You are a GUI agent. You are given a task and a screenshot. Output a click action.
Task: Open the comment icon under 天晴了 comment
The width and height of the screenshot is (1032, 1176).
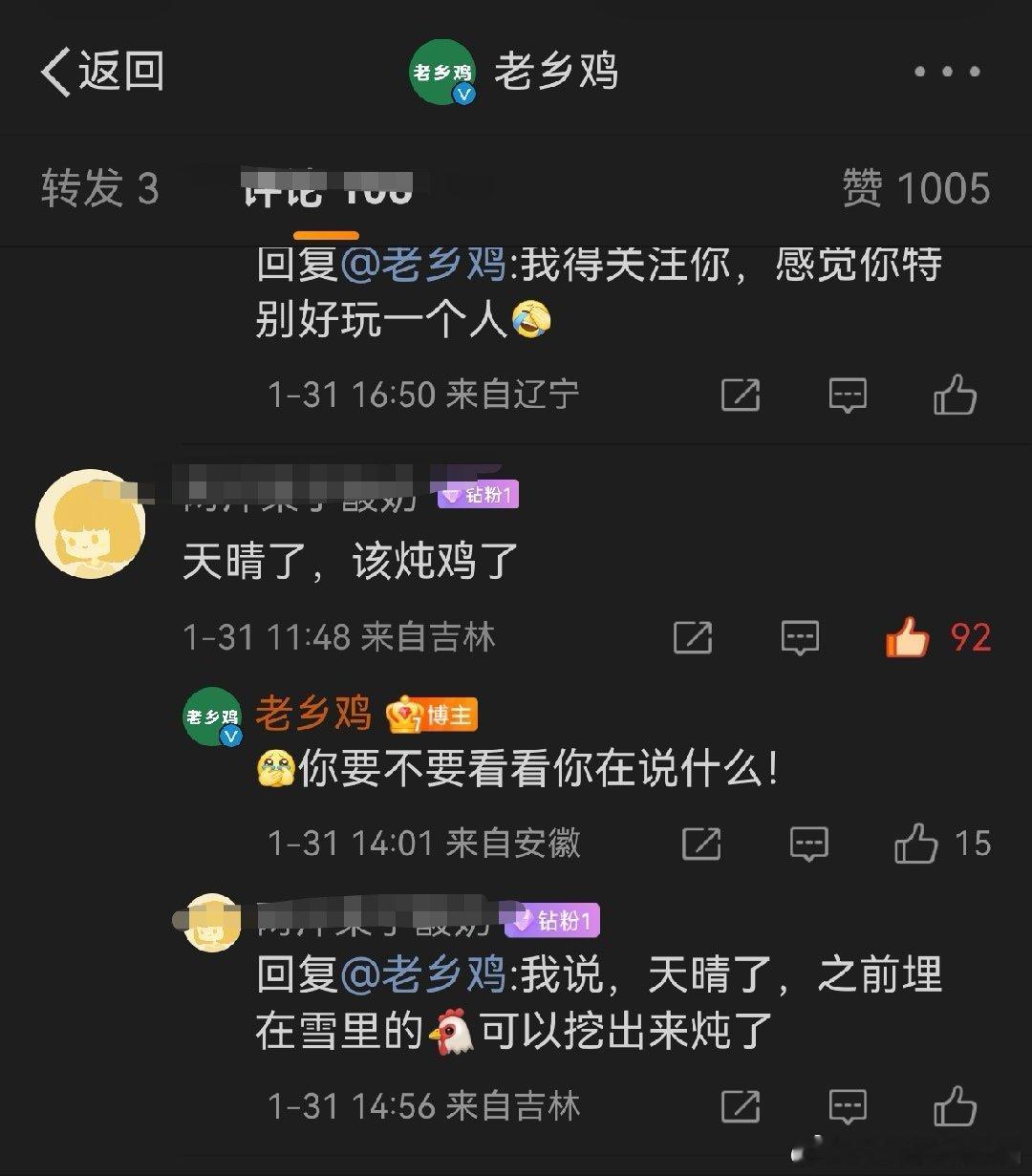799,636
